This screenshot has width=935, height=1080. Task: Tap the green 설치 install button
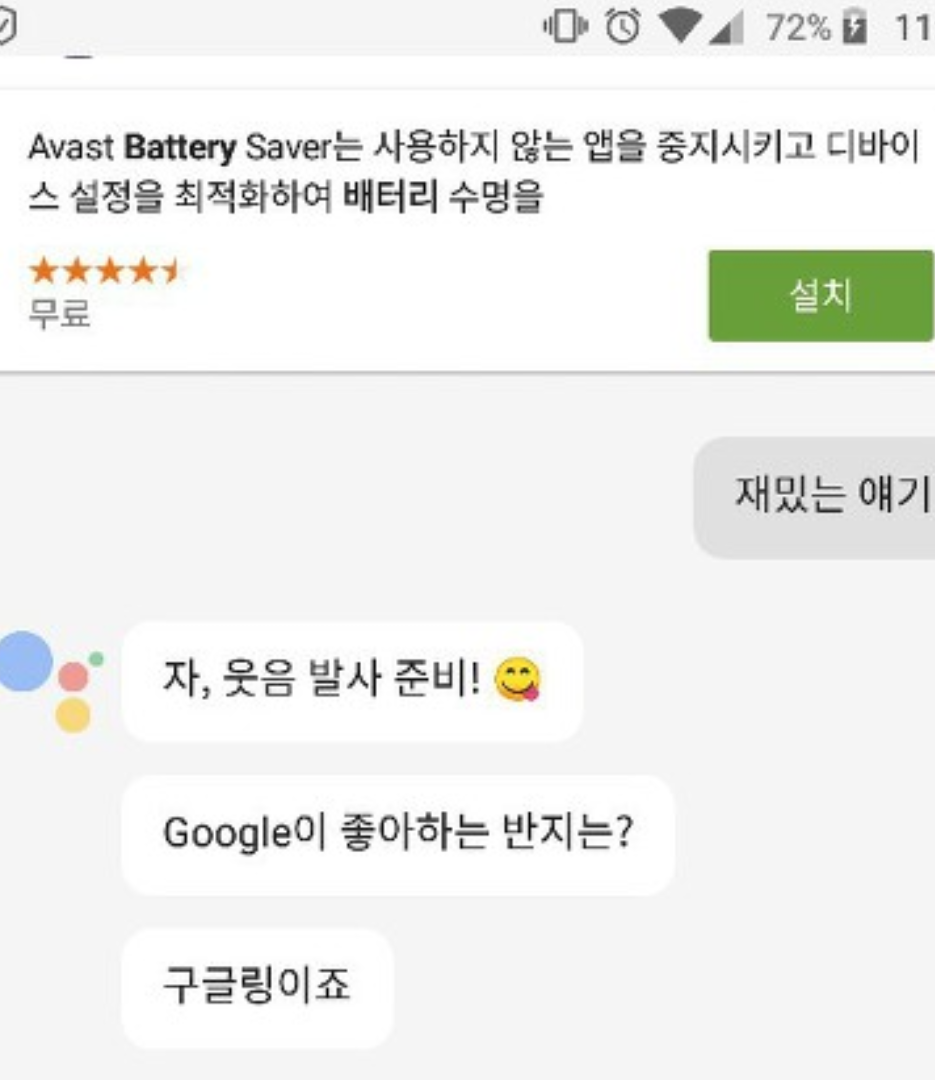(820, 296)
